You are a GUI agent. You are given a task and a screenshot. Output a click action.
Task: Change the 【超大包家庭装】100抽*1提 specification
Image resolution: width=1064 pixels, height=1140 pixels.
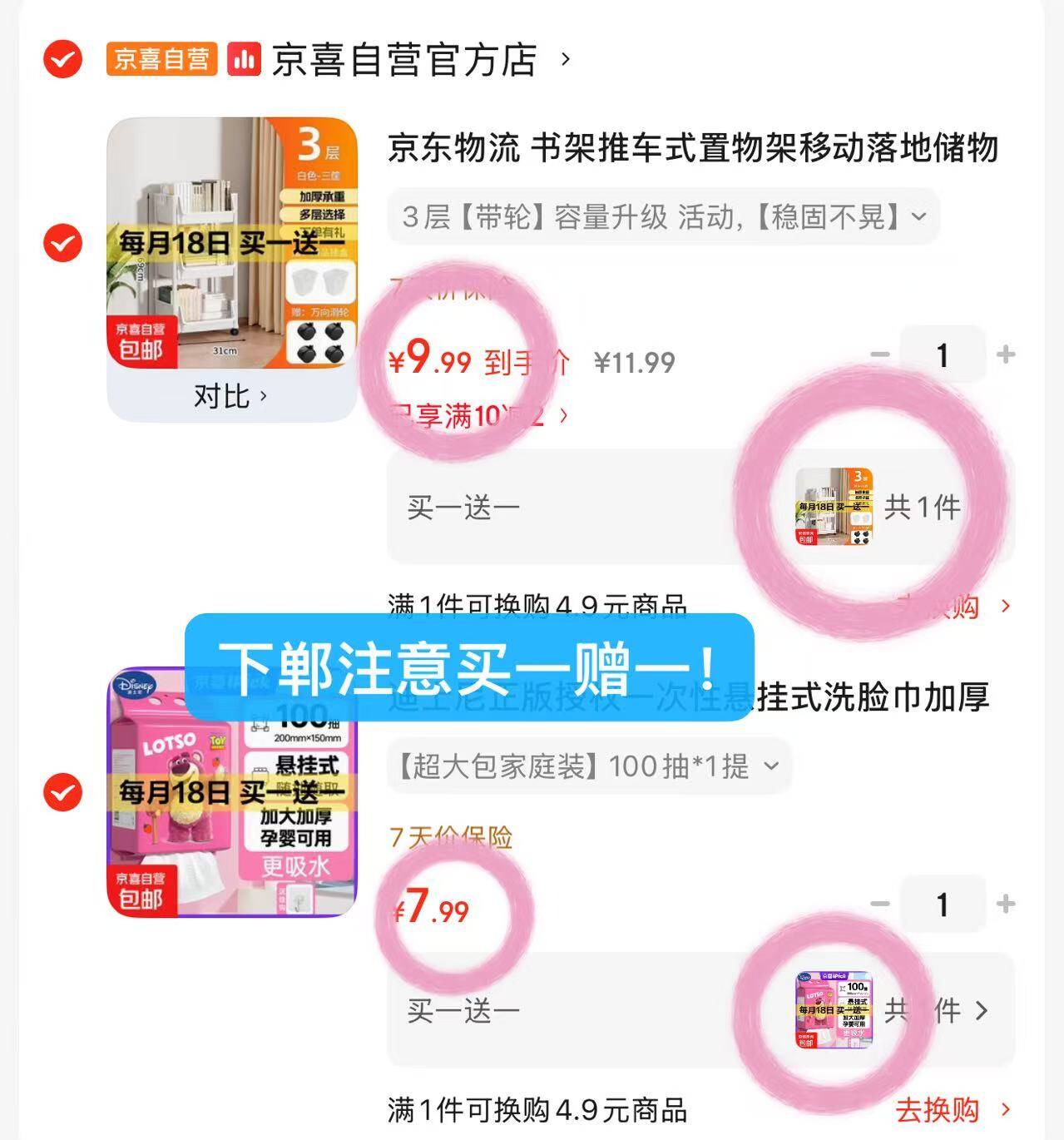pos(587,766)
